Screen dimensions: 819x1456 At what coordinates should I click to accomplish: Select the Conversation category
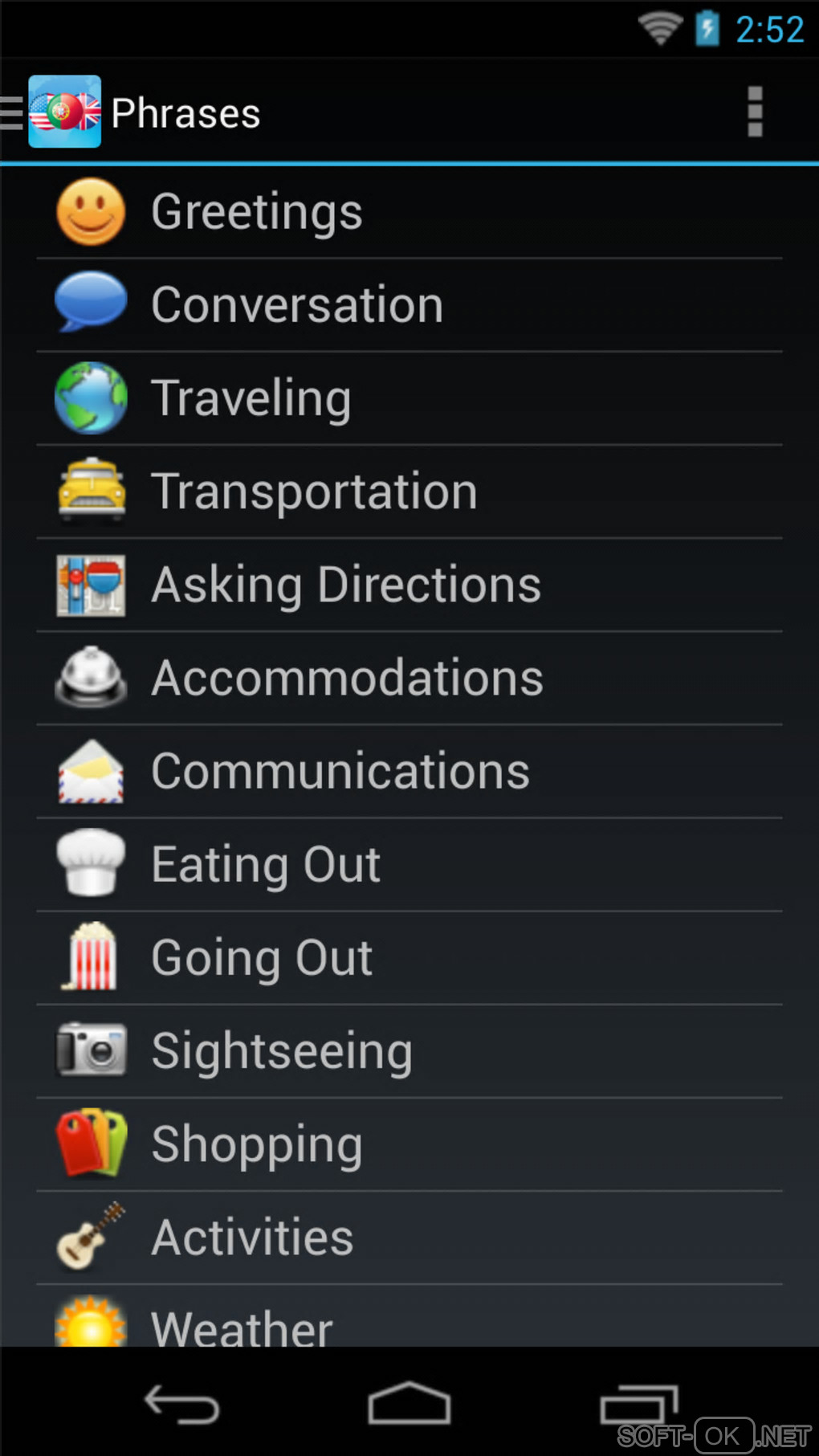tap(409, 305)
